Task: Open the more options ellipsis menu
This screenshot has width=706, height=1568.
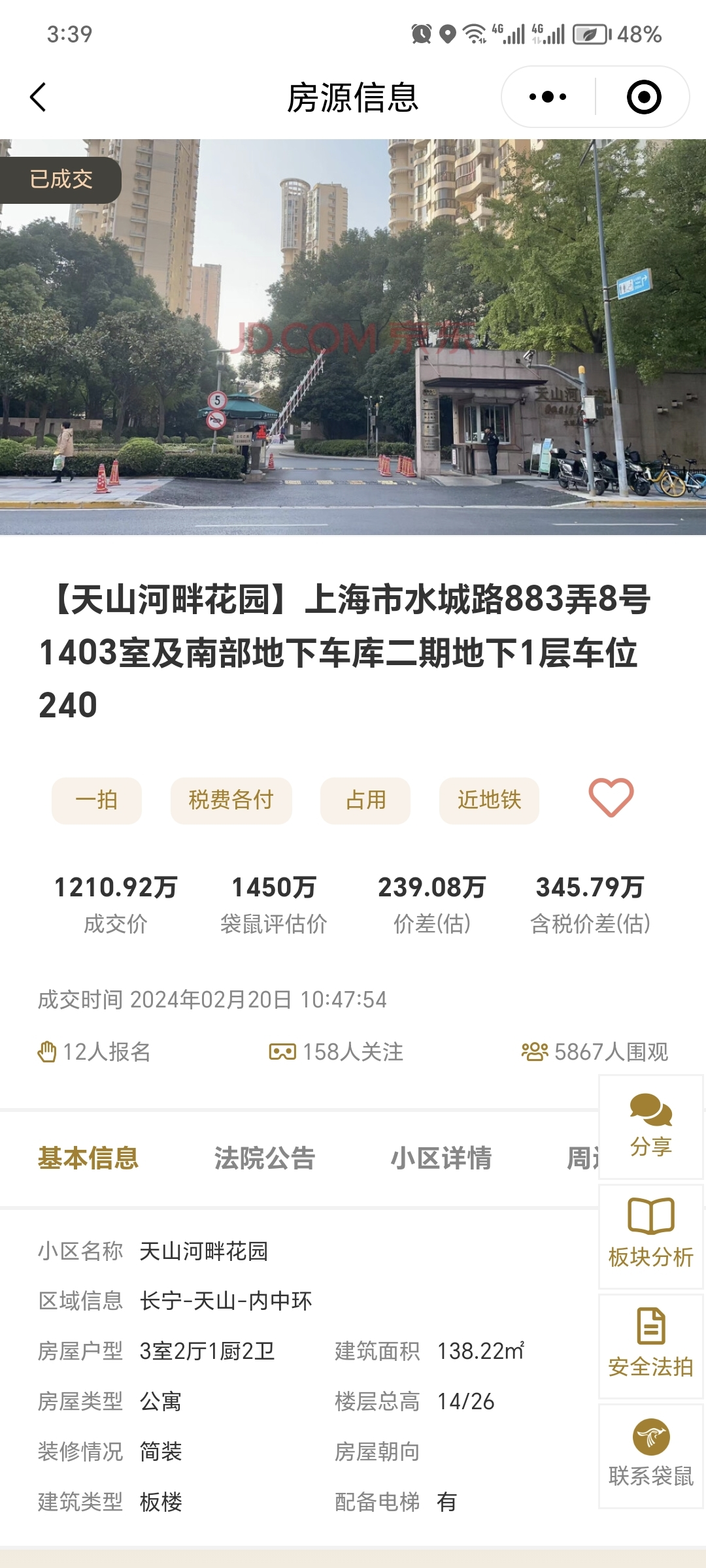Action: (x=548, y=95)
